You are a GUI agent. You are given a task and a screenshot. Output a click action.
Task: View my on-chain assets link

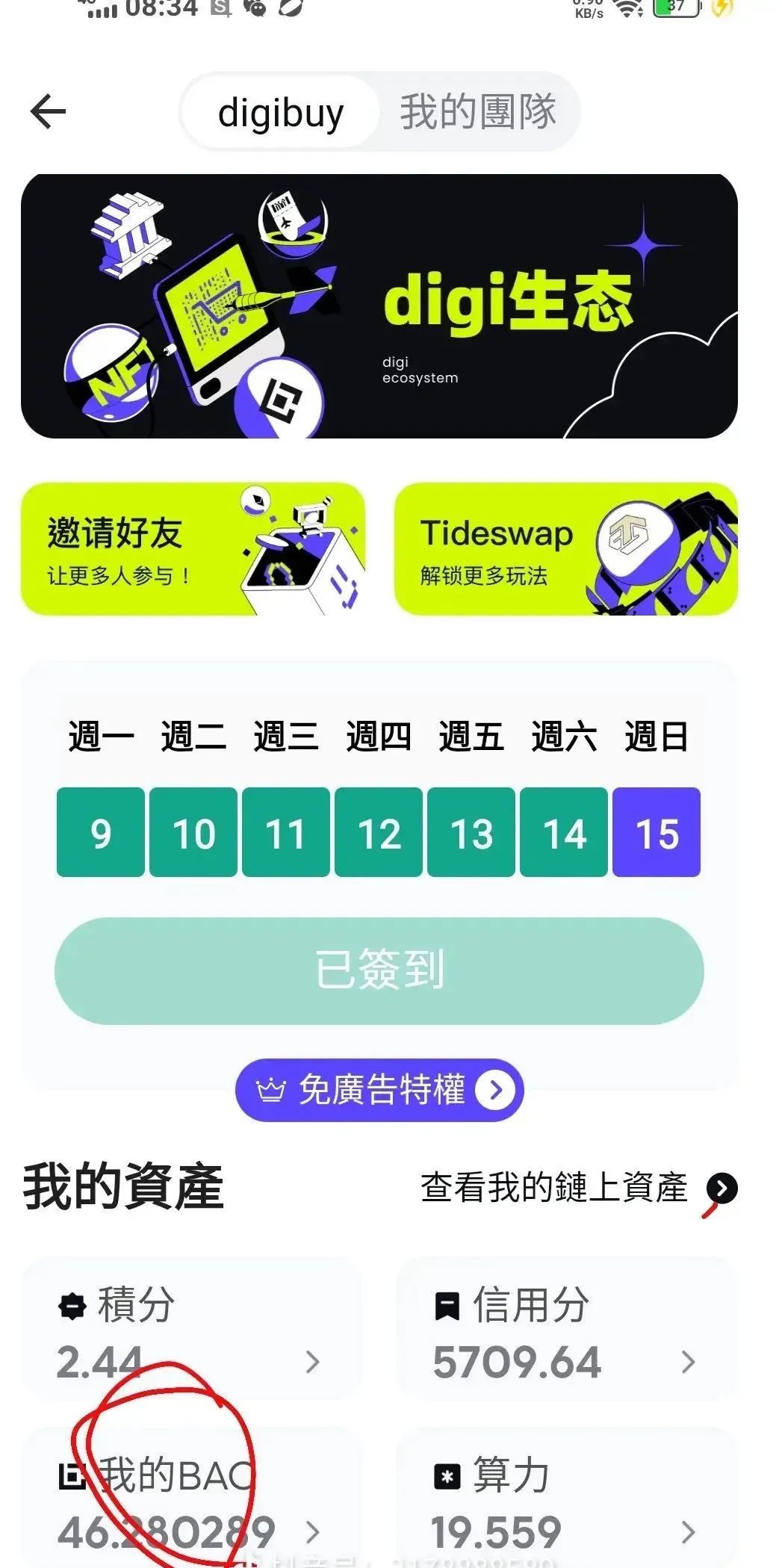(578, 1188)
